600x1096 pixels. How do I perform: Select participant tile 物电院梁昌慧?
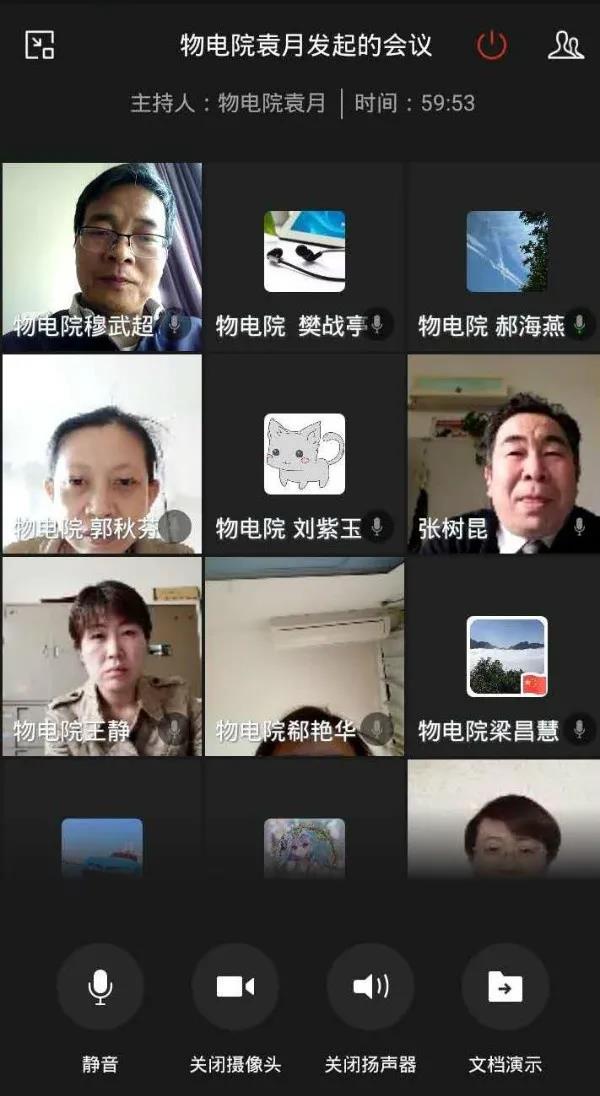(505, 656)
